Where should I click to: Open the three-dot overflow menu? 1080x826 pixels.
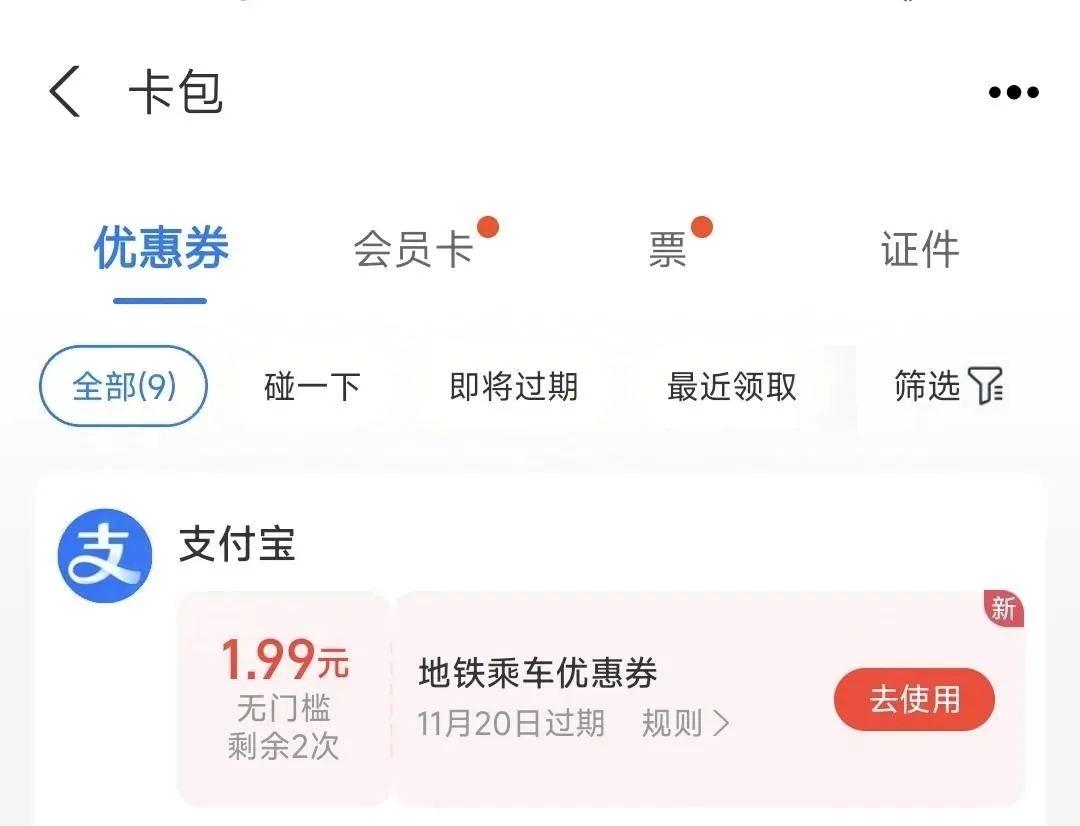tap(1013, 93)
